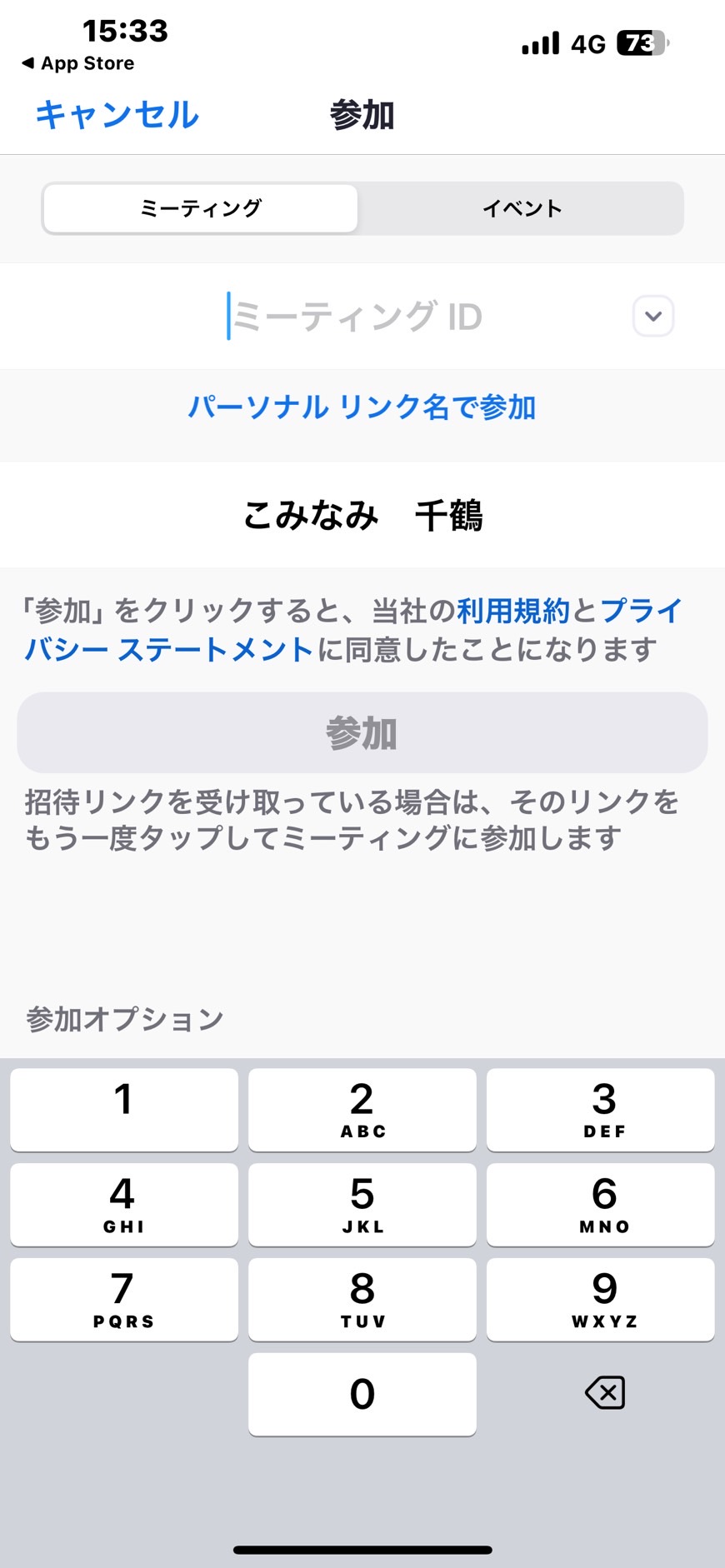
Task: Open パーソナル リンク名で参加 link
Action: tap(362, 407)
